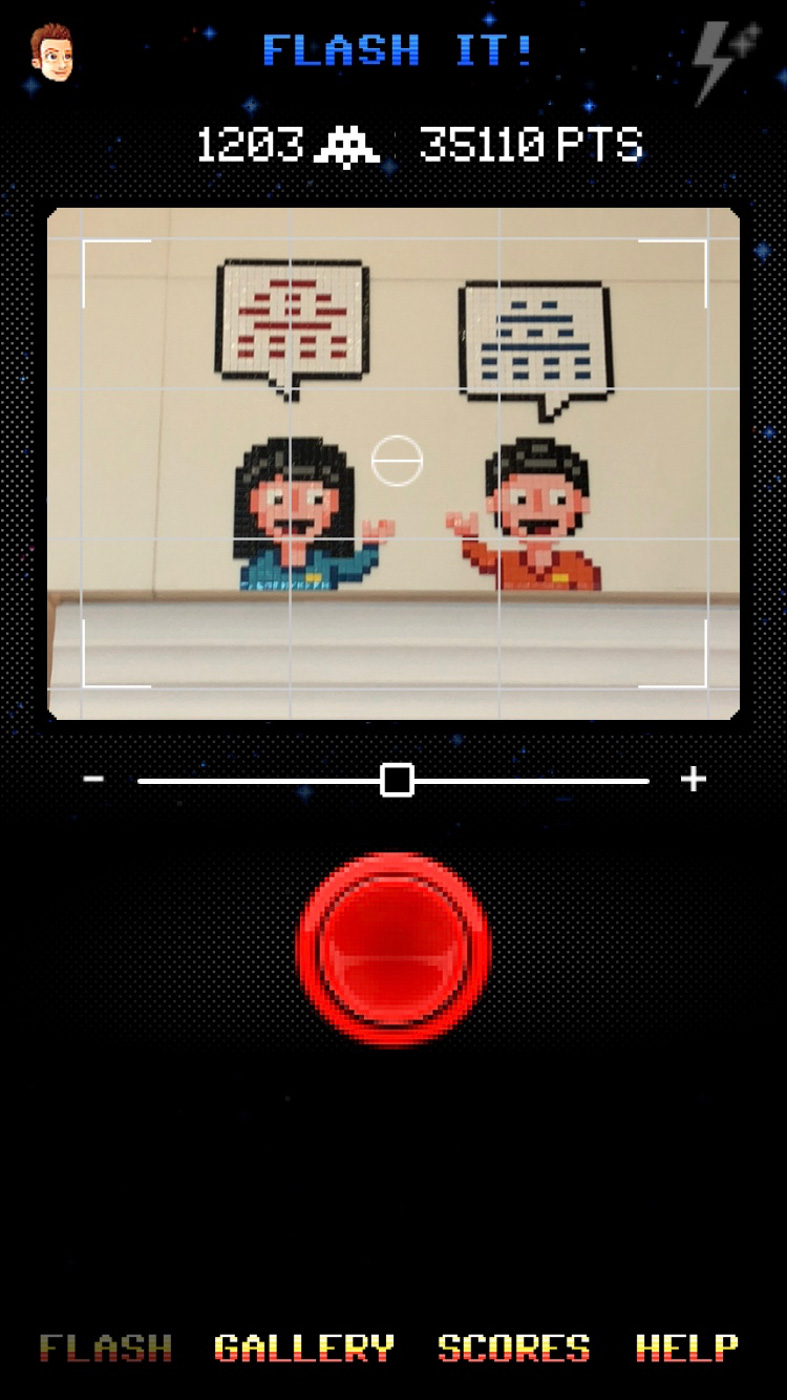Open the Scores tab
This screenshot has width=787, height=1400.
click(514, 1347)
